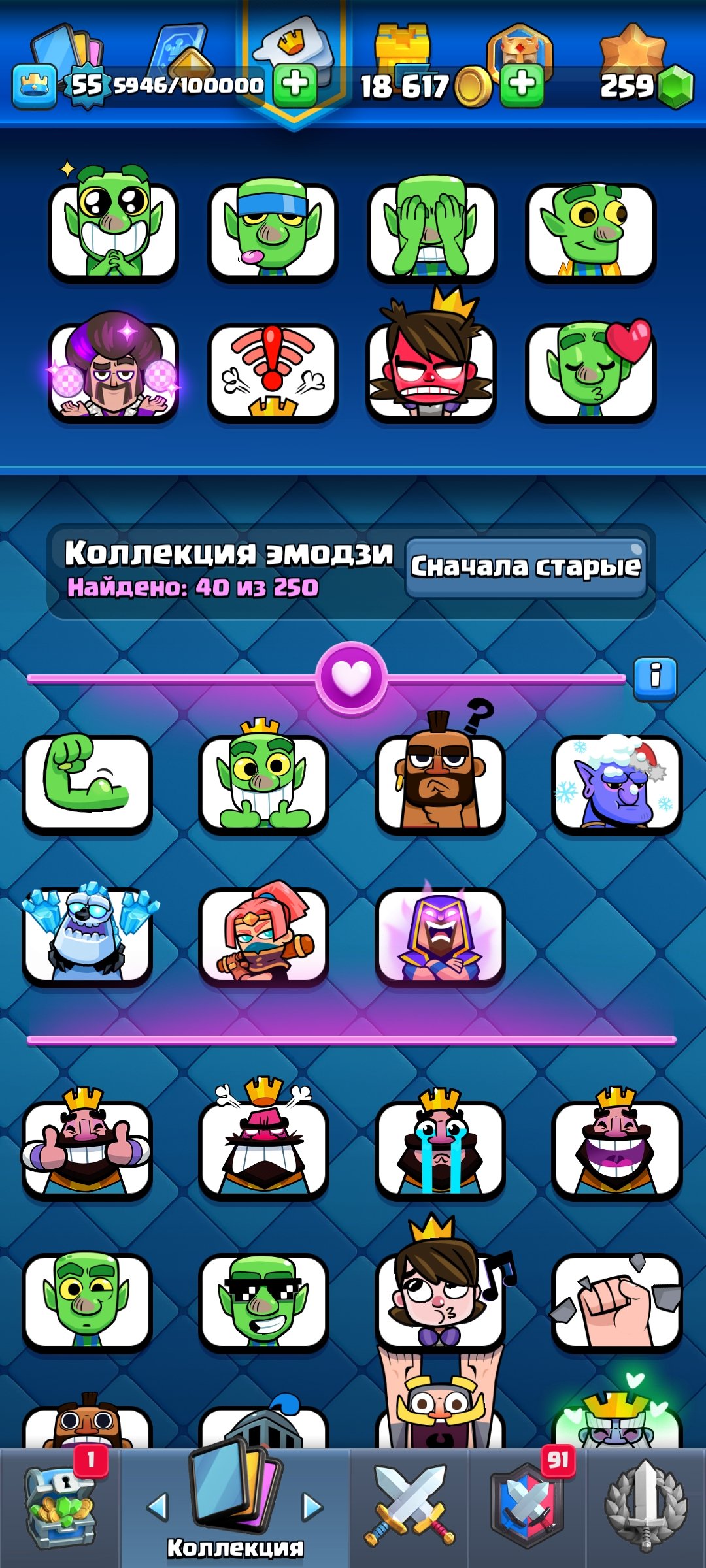The height and width of the screenshot is (1568, 706).
Task: Tap the green plus next to gold coins
Action: point(522,85)
